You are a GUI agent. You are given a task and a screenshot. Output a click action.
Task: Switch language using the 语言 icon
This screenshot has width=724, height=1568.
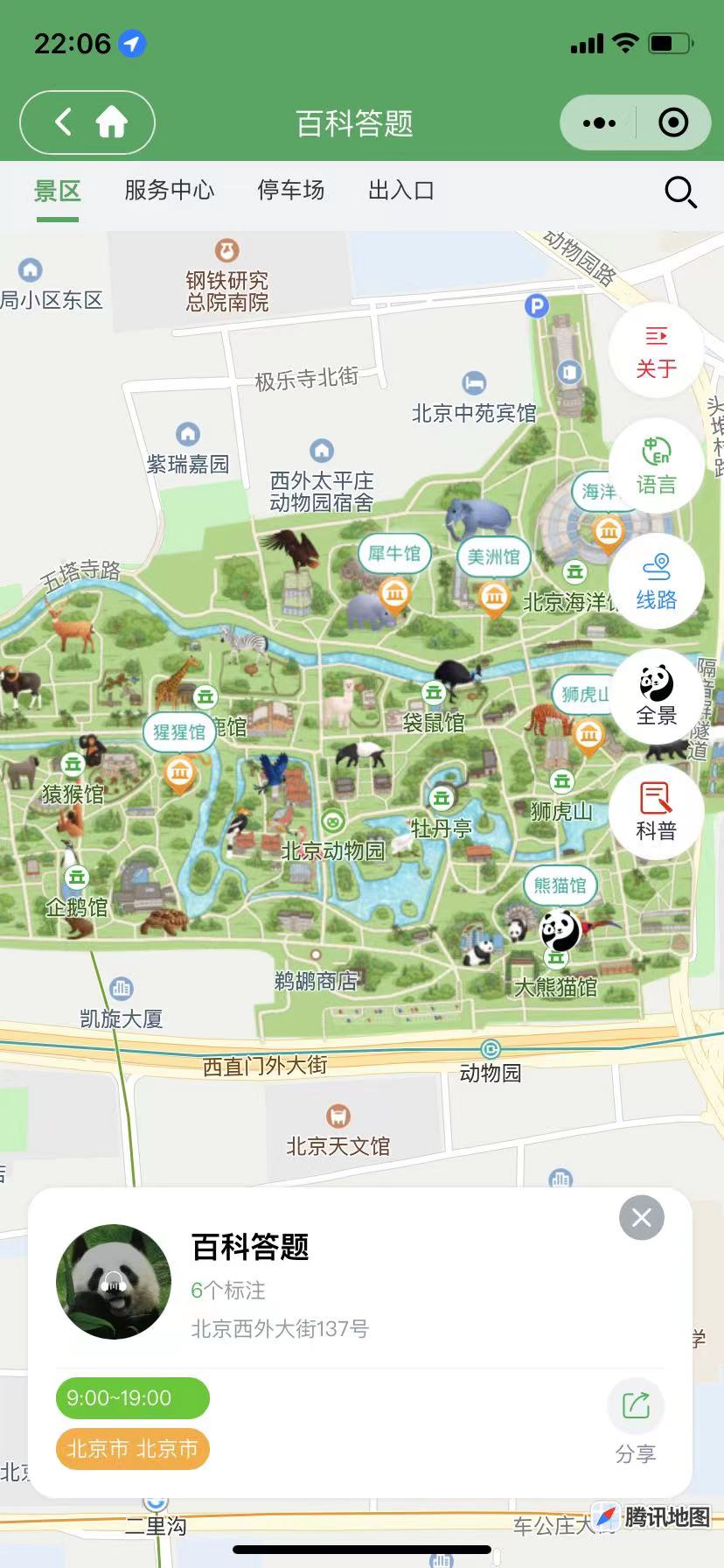coord(657,465)
